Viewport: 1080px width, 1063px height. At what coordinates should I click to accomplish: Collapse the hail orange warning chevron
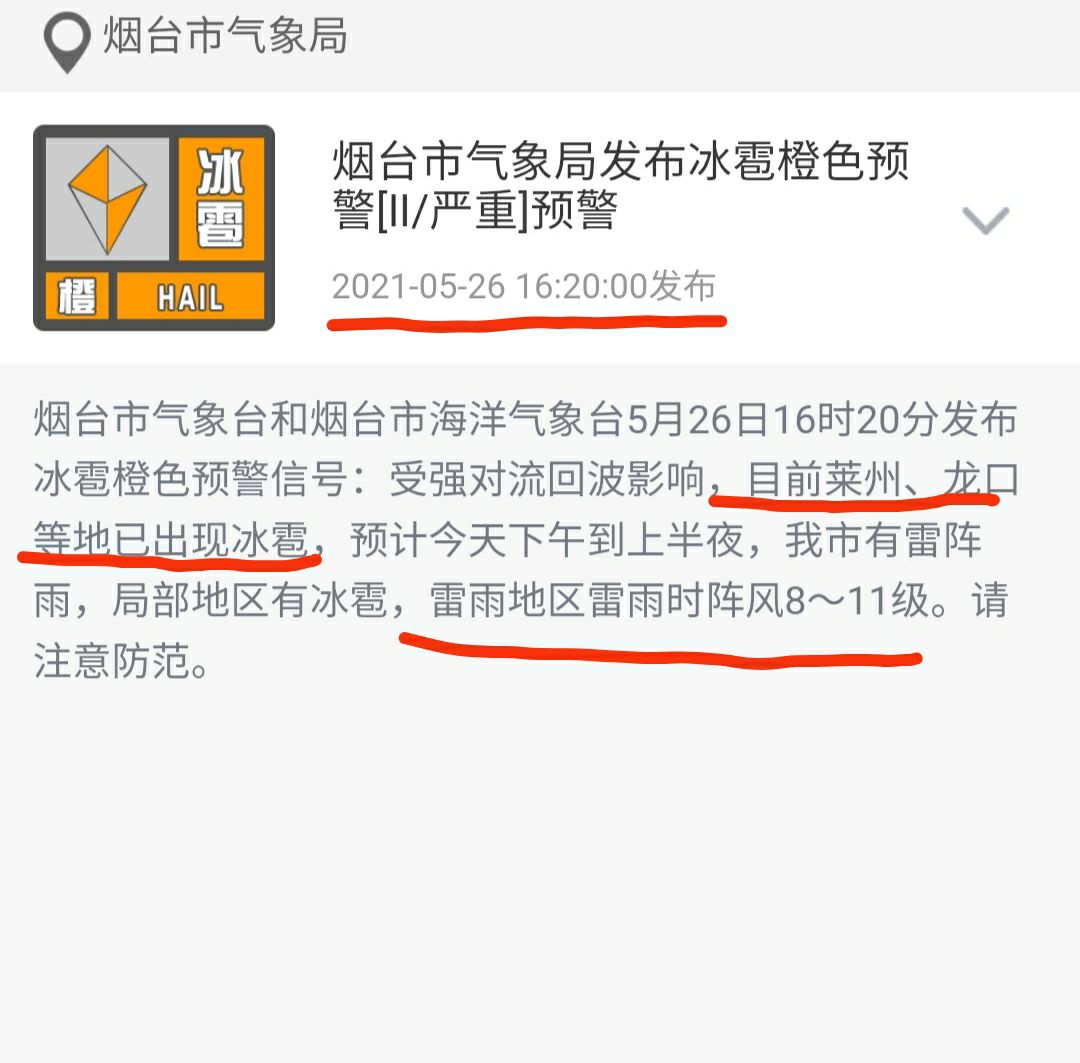point(985,220)
